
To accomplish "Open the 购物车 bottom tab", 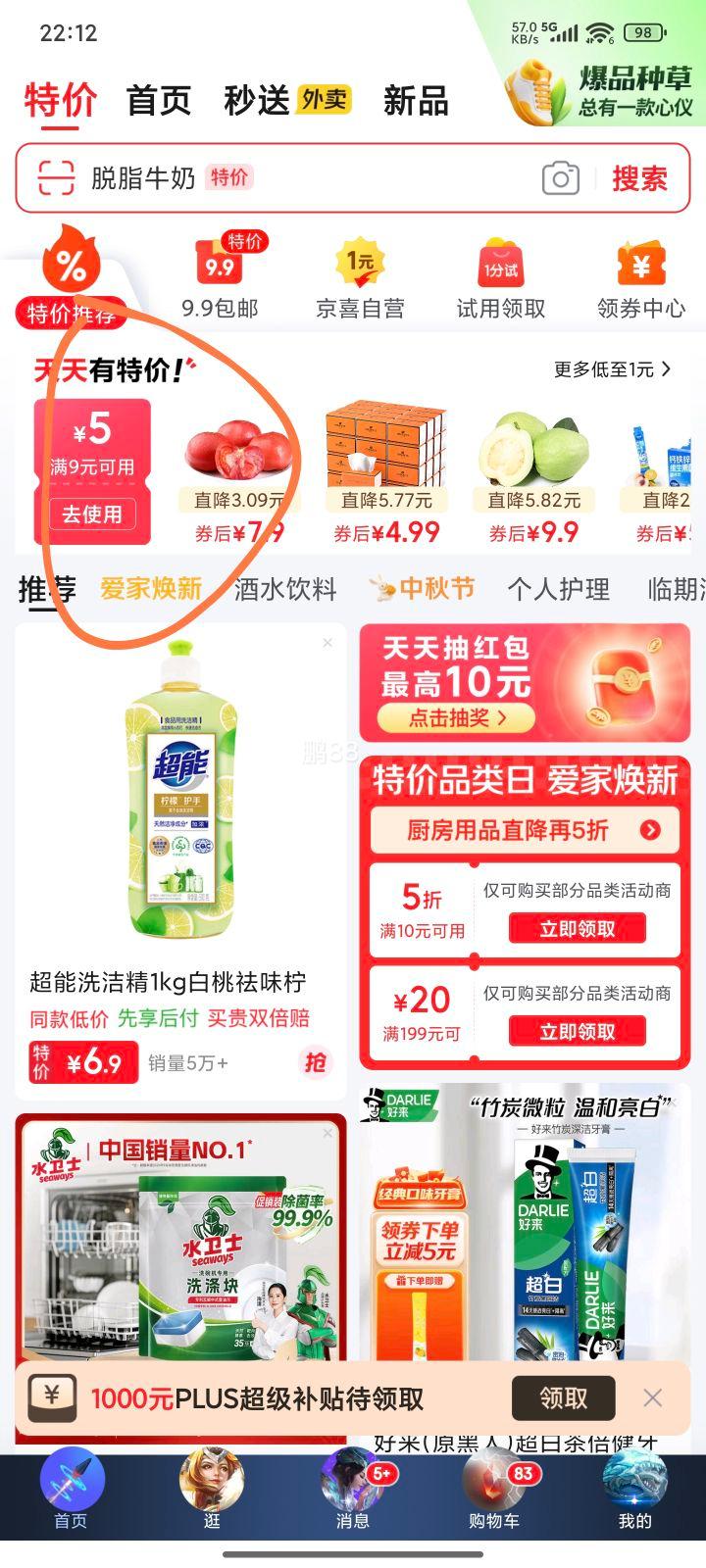I will click(494, 1492).
